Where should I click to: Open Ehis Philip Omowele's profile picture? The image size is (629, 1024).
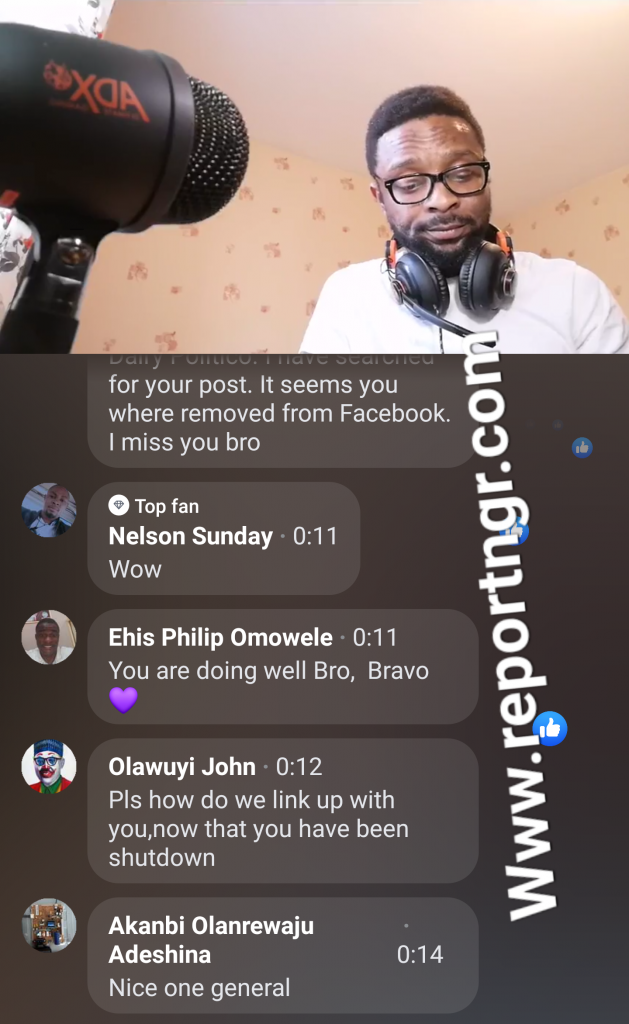pos(49,637)
